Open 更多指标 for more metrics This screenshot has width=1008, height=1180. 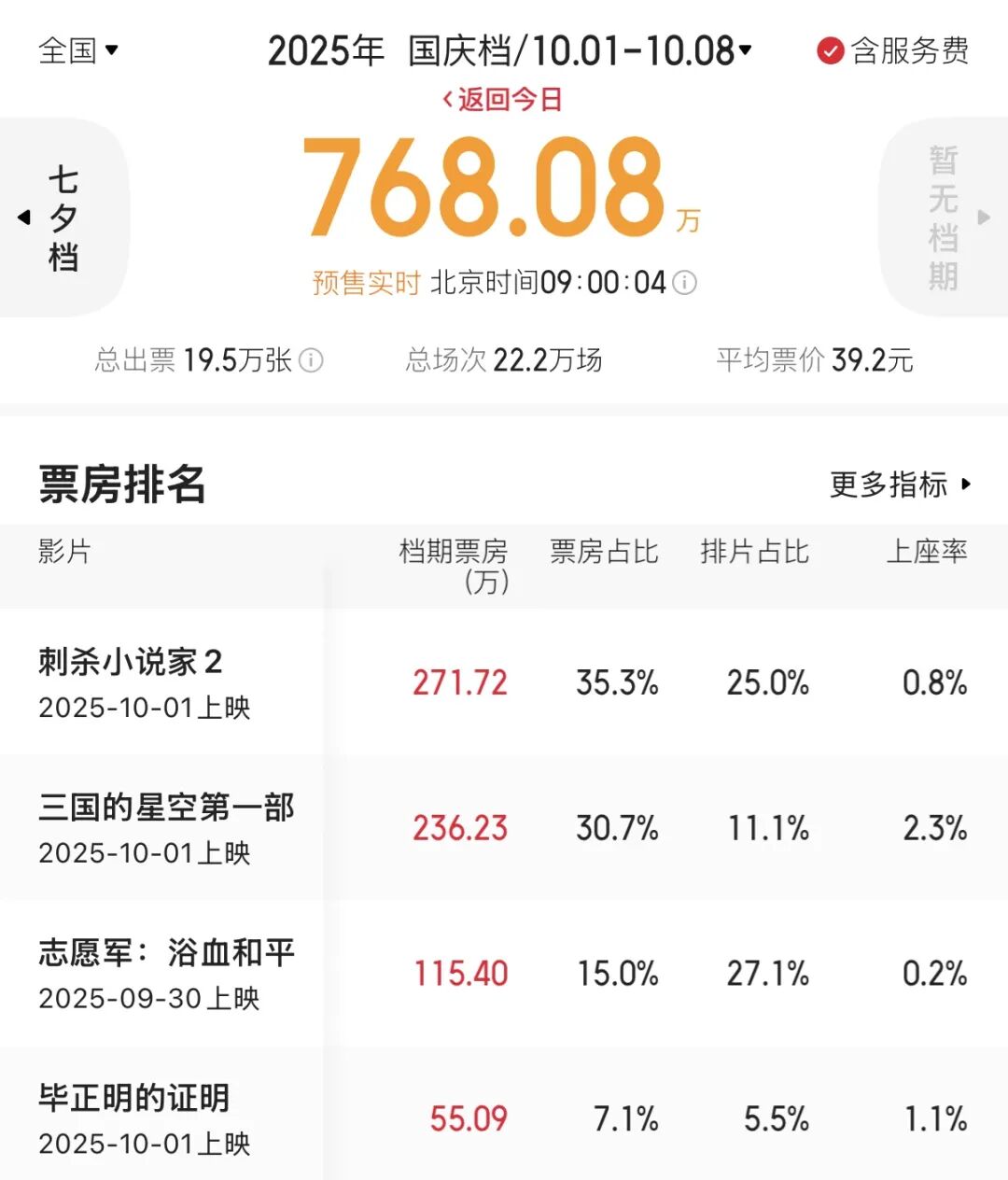[x=900, y=485]
